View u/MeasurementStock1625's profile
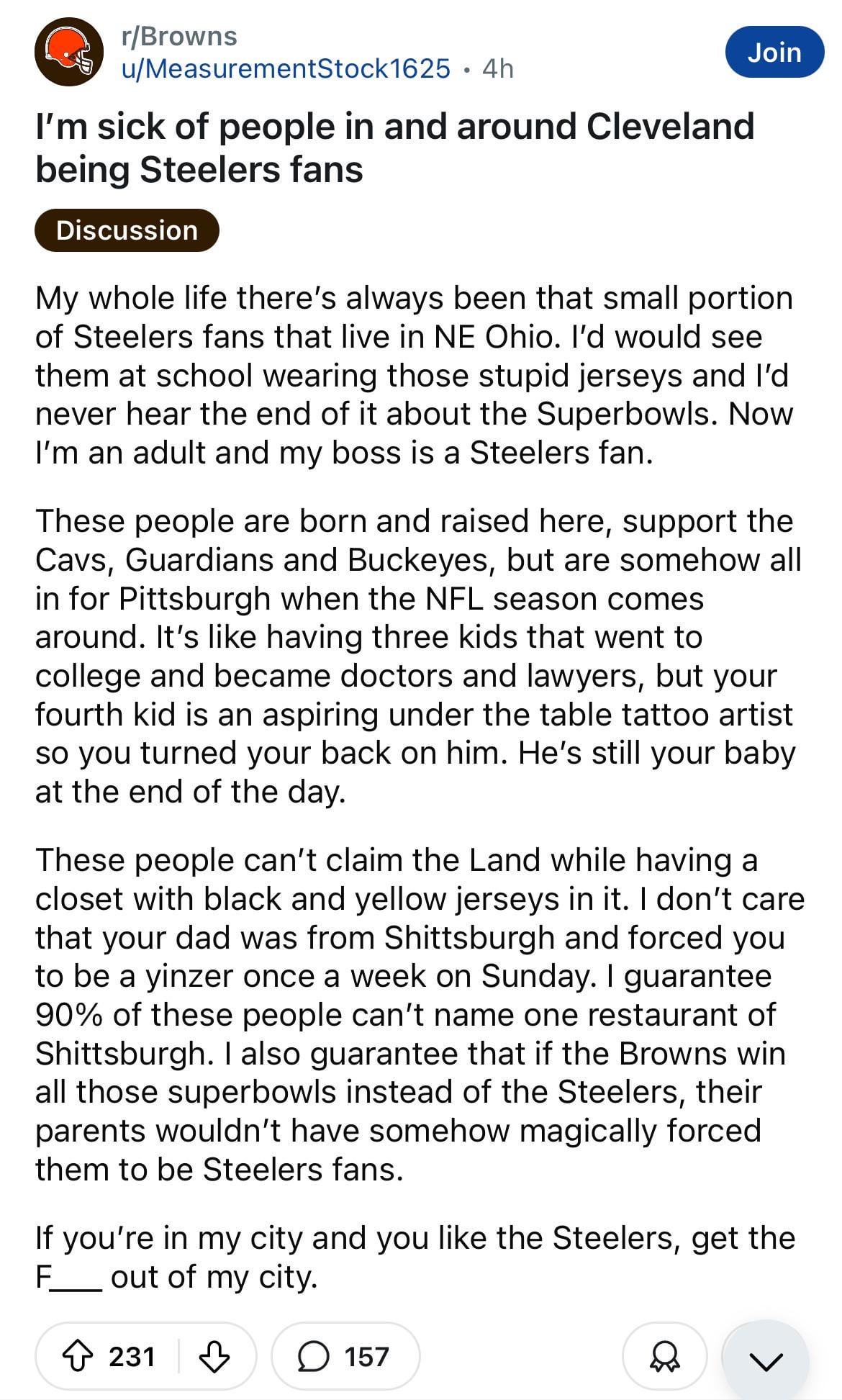This screenshot has height=1400, width=842. pos(286,68)
